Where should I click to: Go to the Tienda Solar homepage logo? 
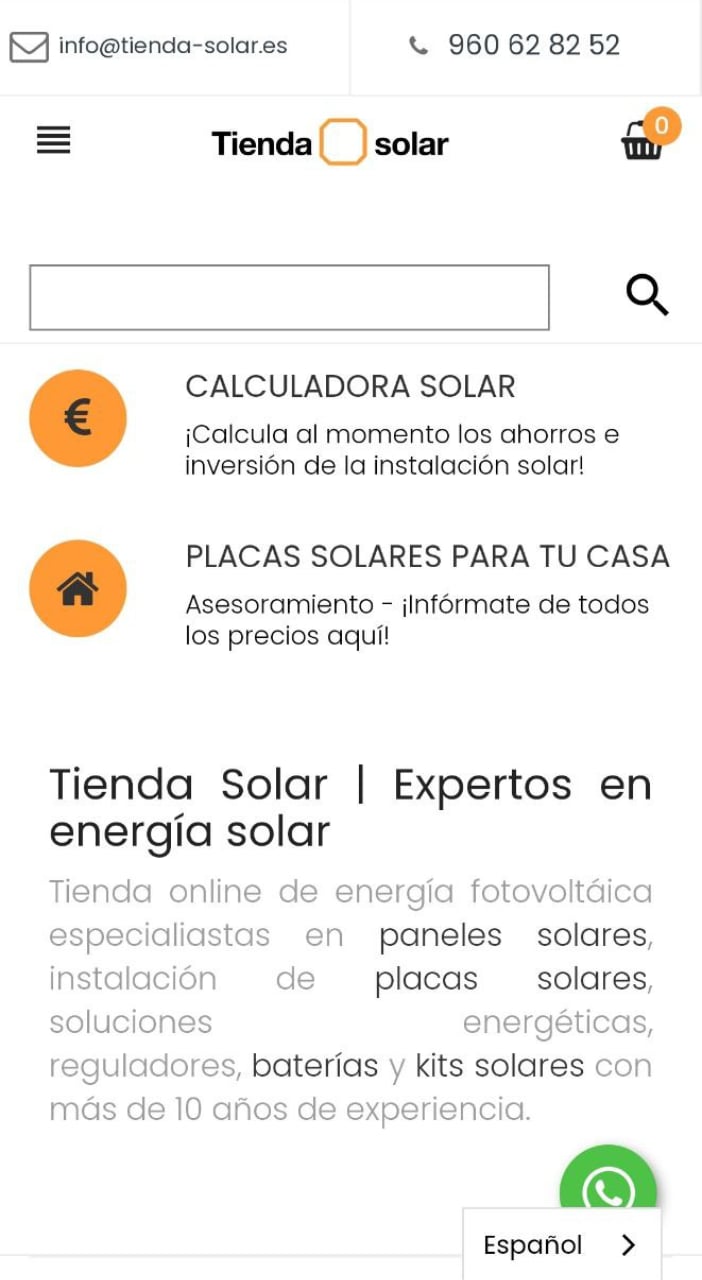(330, 143)
